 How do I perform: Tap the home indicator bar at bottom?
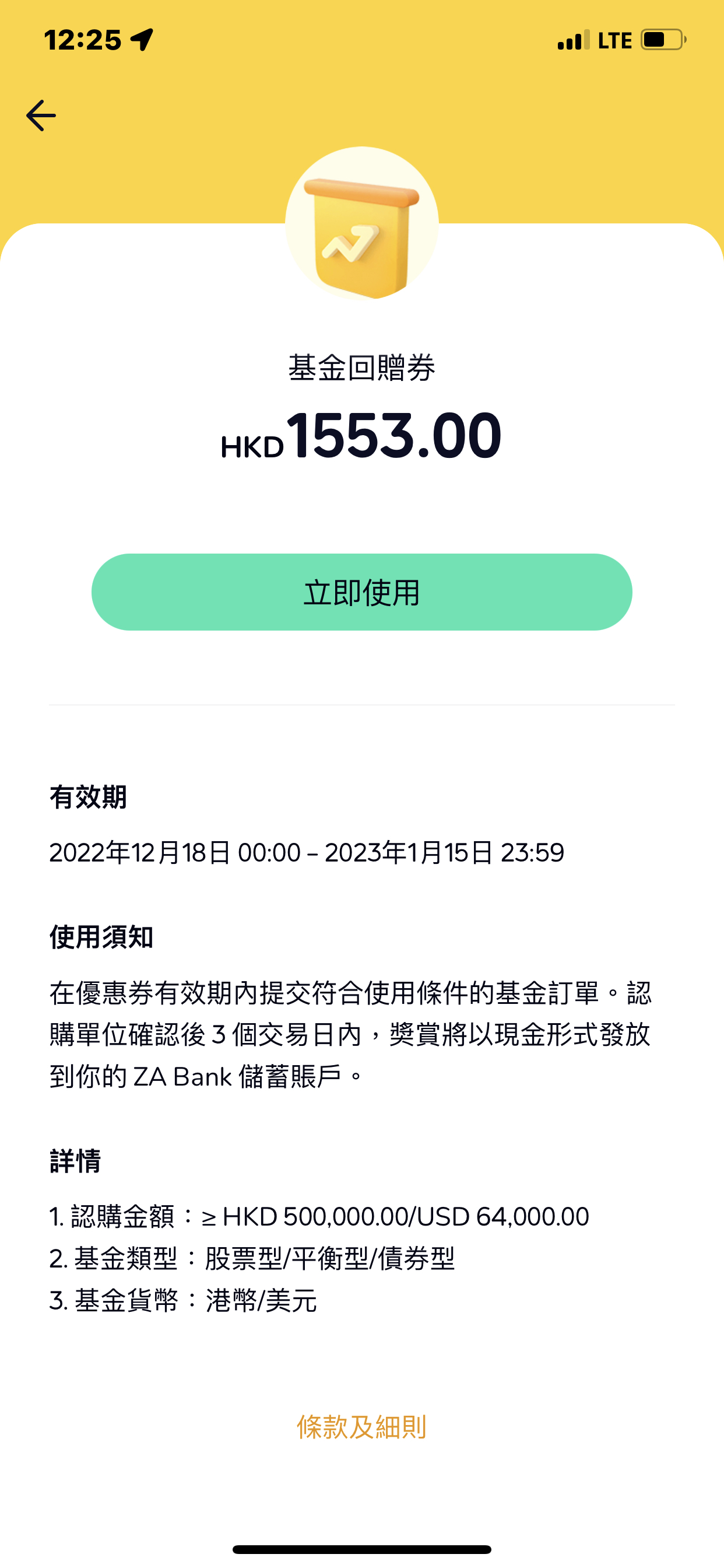pyautogui.click(x=362, y=1549)
